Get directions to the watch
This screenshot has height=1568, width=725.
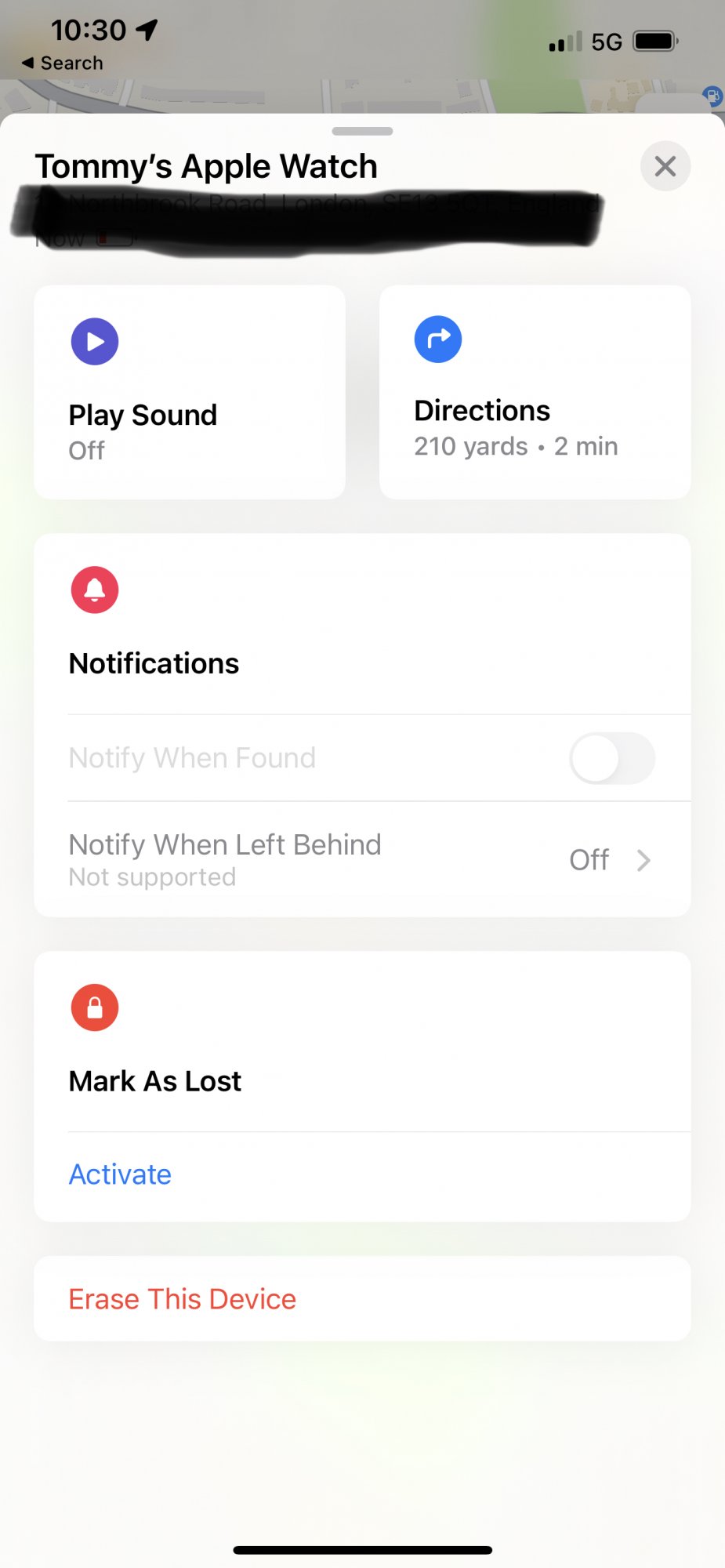(535, 392)
